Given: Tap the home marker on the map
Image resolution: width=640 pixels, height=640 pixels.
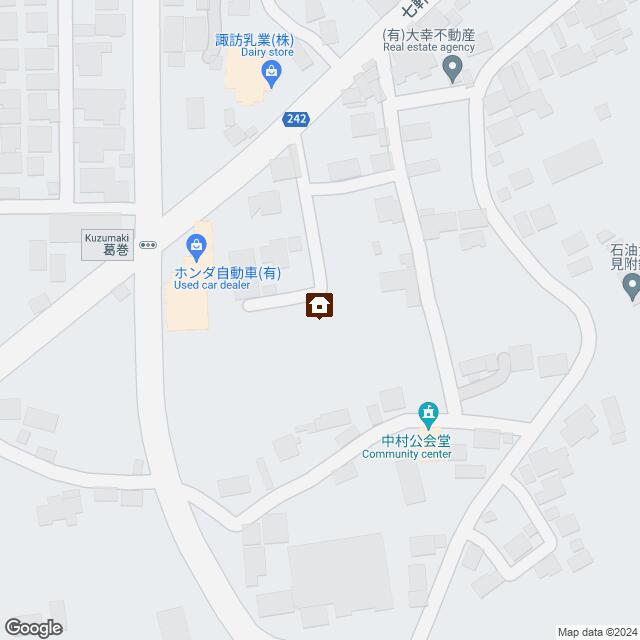Looking at the screenshot, I should 319,304.
